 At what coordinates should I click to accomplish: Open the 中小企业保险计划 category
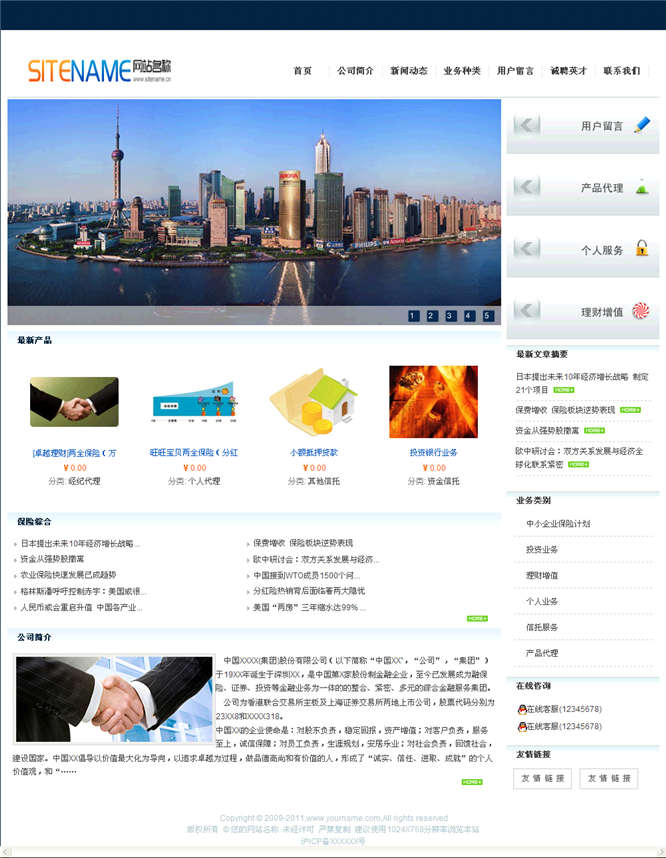tap(558, 523)
